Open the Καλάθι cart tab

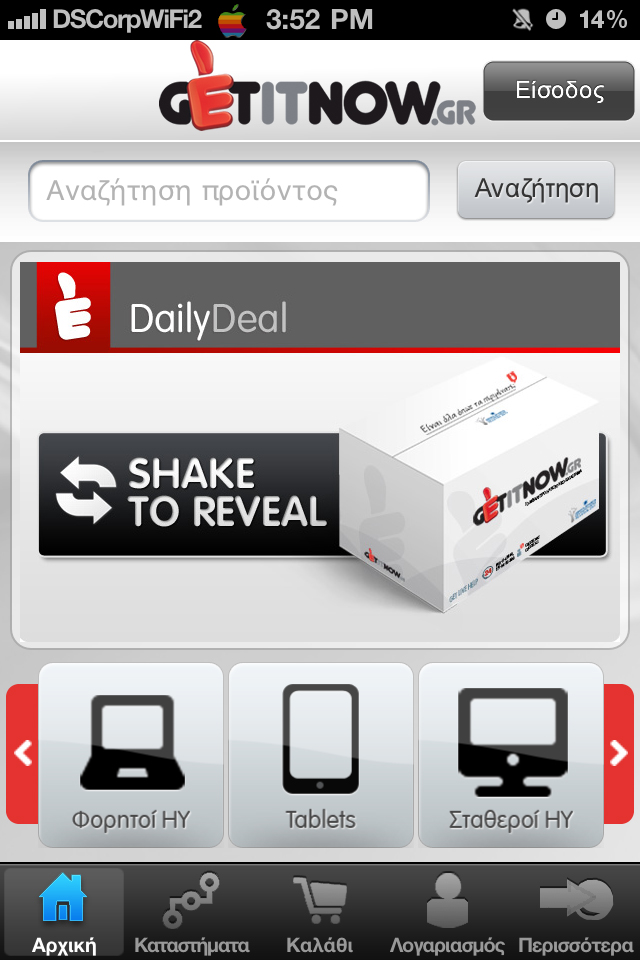(x=319, y=912)
